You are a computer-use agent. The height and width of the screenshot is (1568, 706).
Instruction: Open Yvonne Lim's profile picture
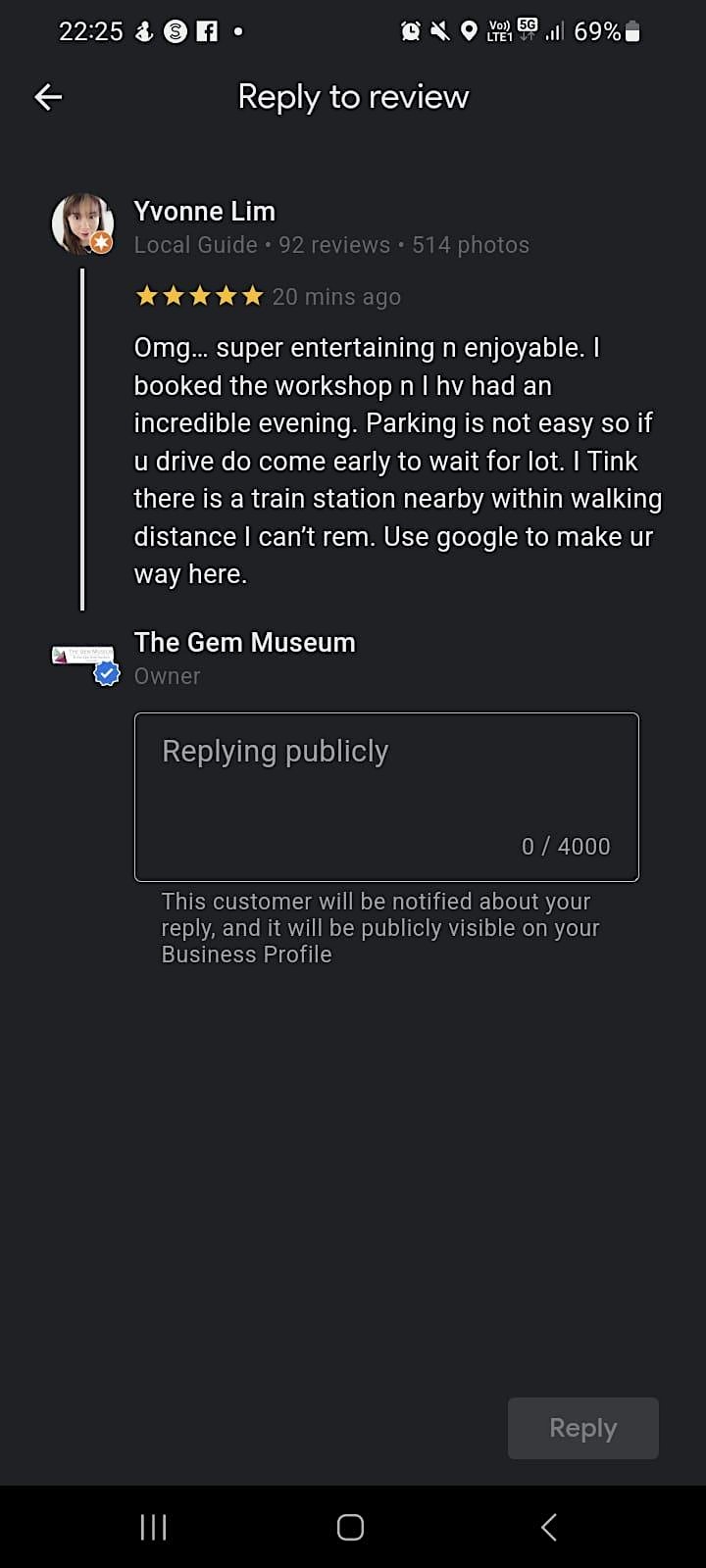[x=81, y=223]
